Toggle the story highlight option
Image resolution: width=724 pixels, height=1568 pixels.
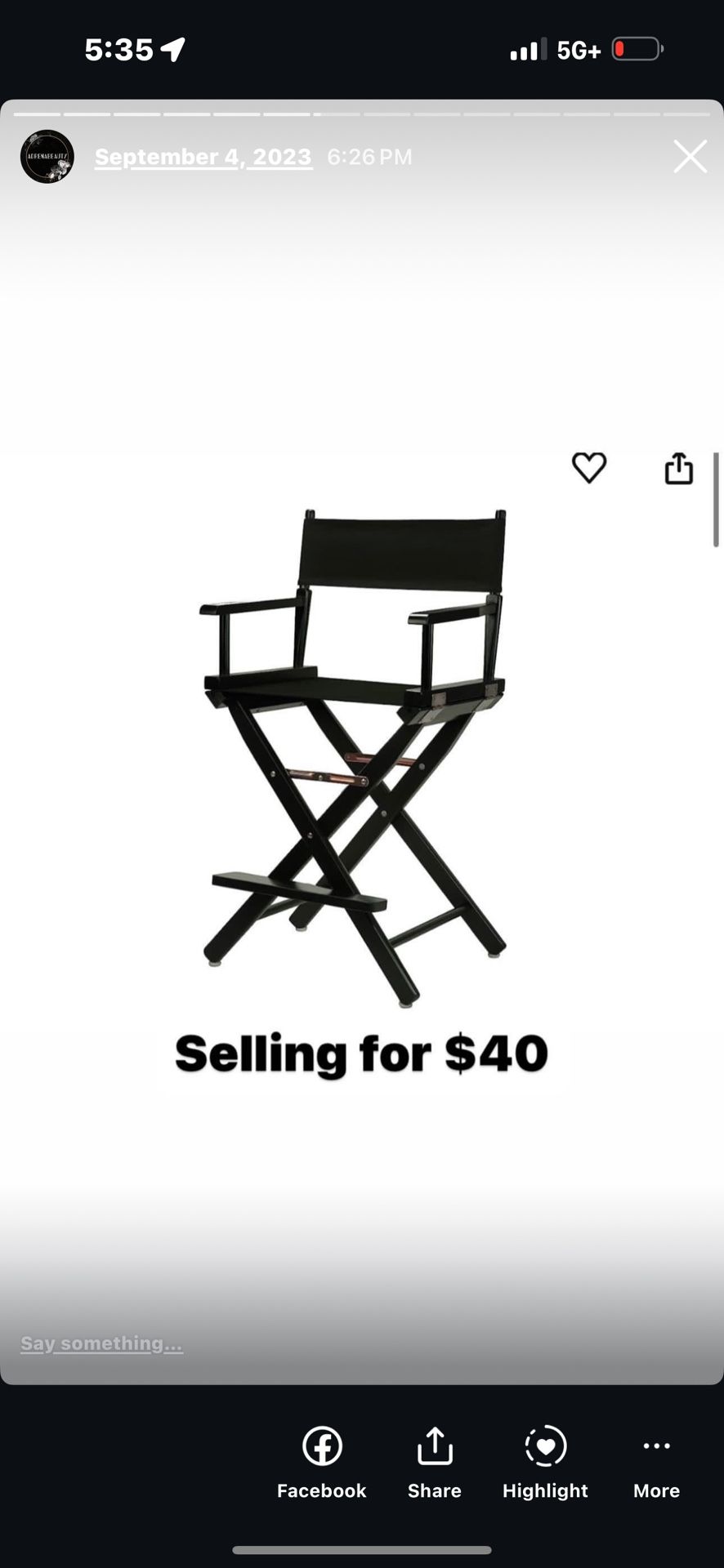[545, 1462]
